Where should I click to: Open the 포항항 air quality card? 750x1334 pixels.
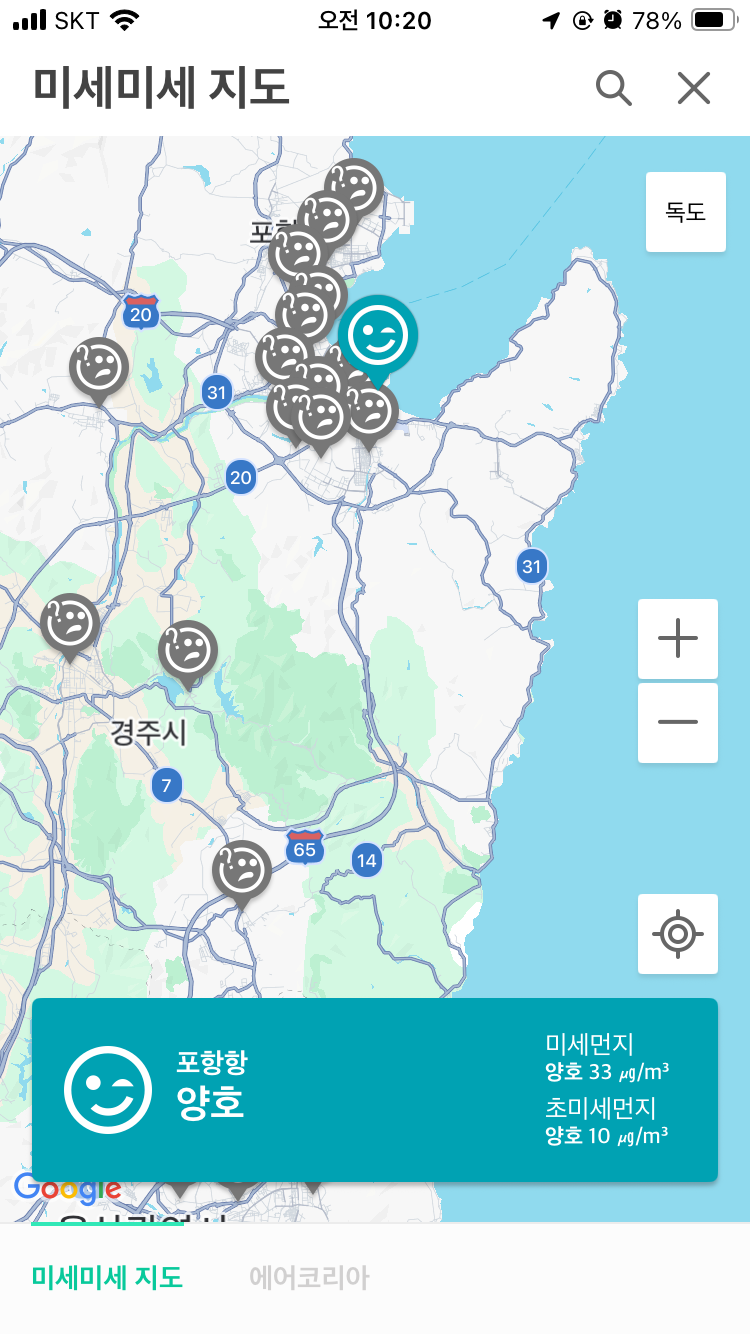(x=375, y=1090)
